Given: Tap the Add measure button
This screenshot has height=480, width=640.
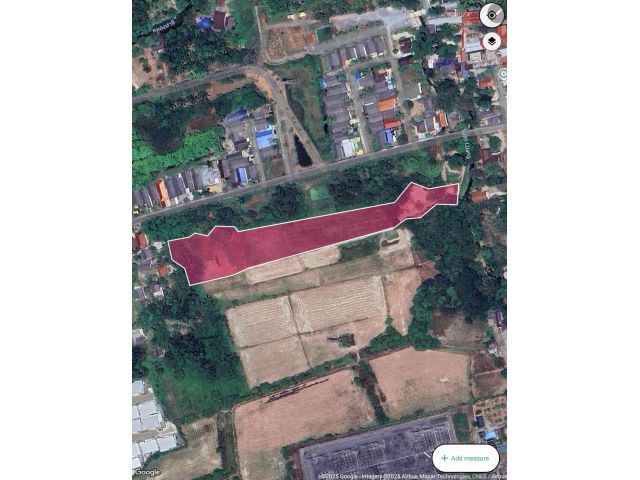Looking at the screenshot, I should coord(465,458).
